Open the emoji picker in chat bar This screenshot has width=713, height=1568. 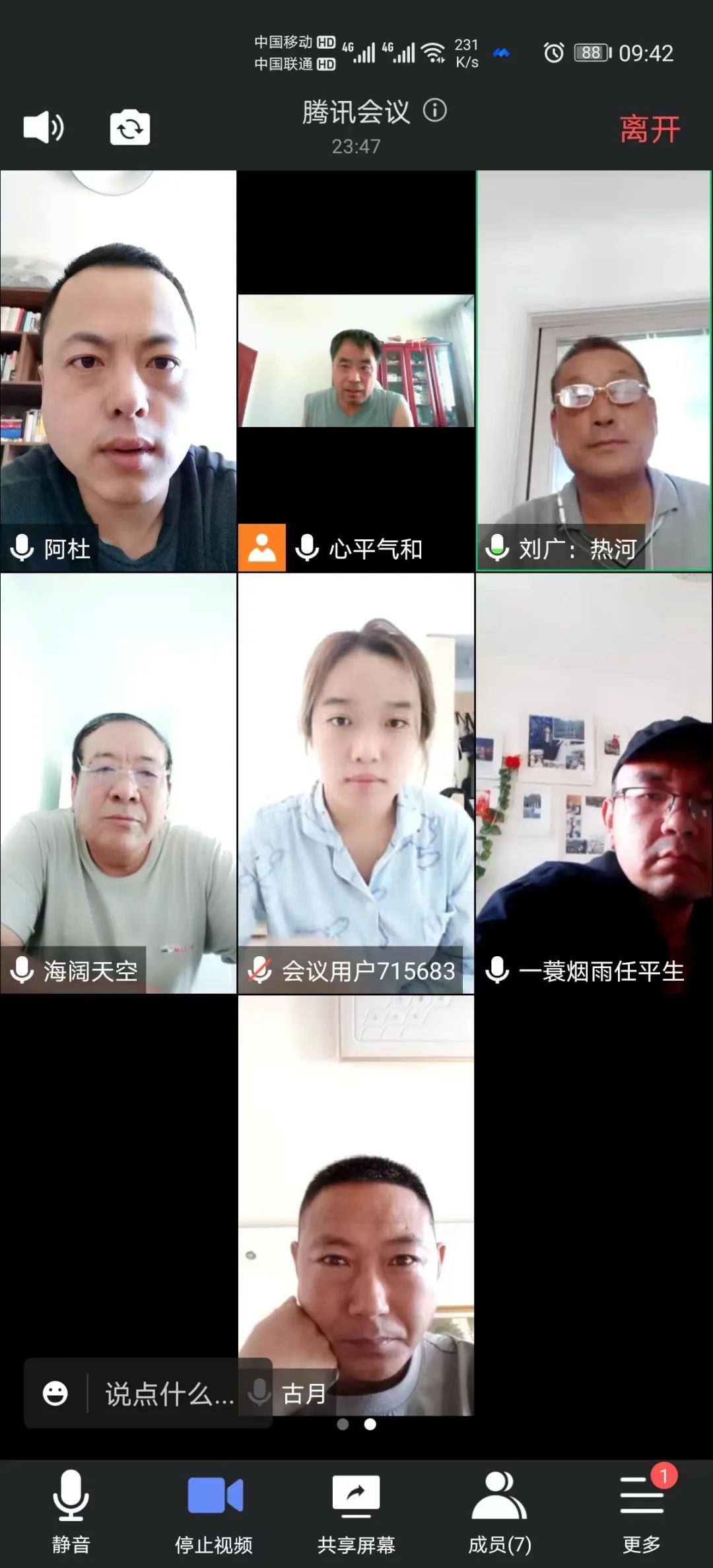(55, 1394)
